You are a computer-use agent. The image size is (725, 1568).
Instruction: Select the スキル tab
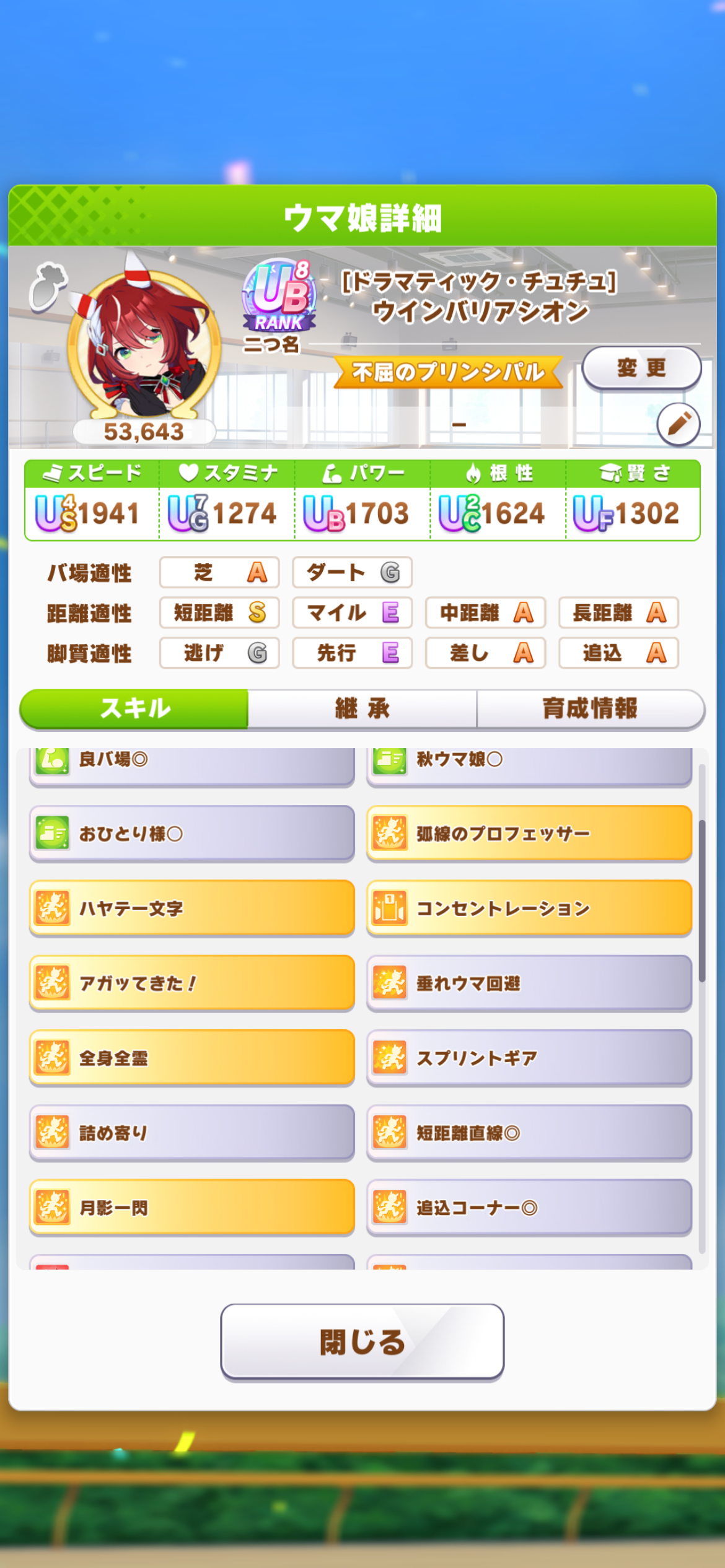click(x=134, y=708)
